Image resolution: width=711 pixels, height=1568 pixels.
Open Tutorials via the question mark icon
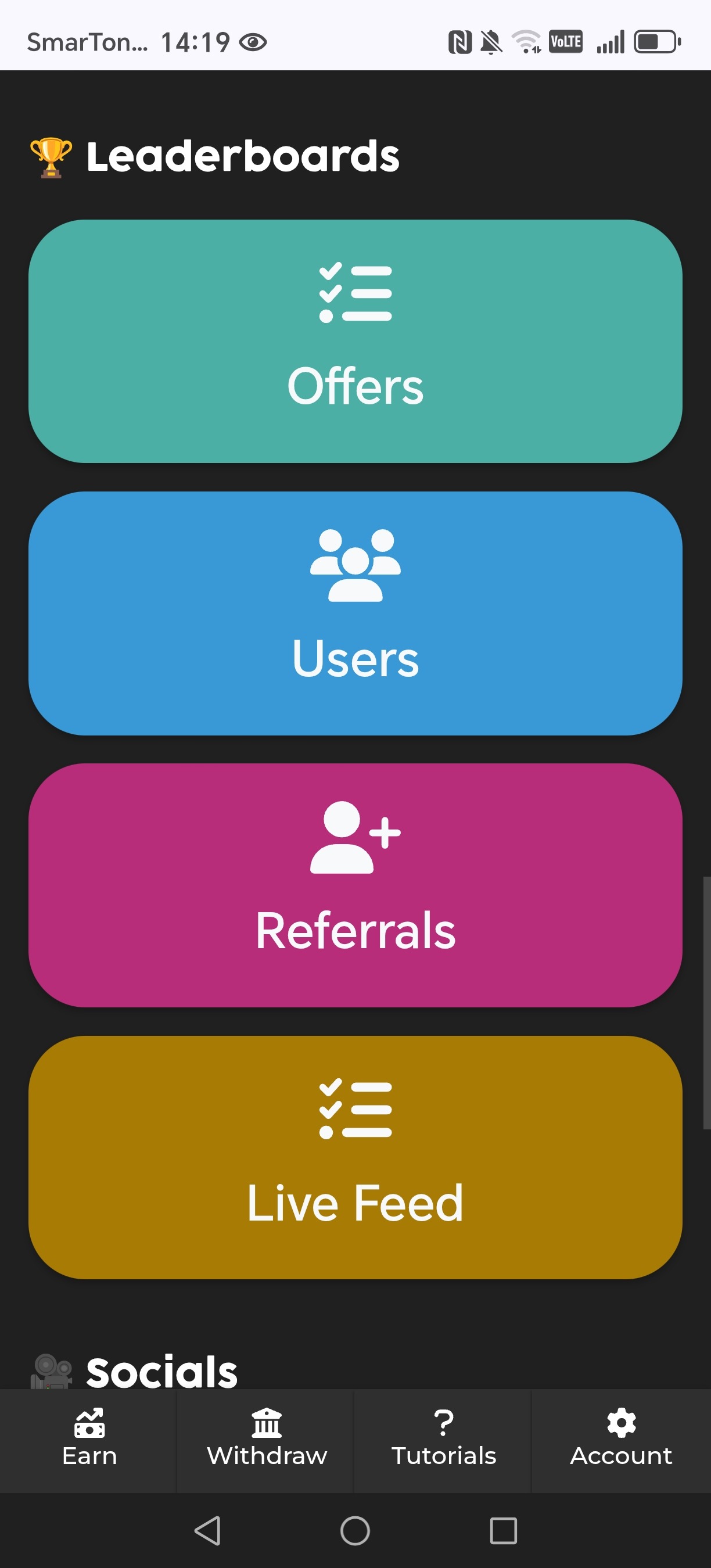[x=444, y=1423]
